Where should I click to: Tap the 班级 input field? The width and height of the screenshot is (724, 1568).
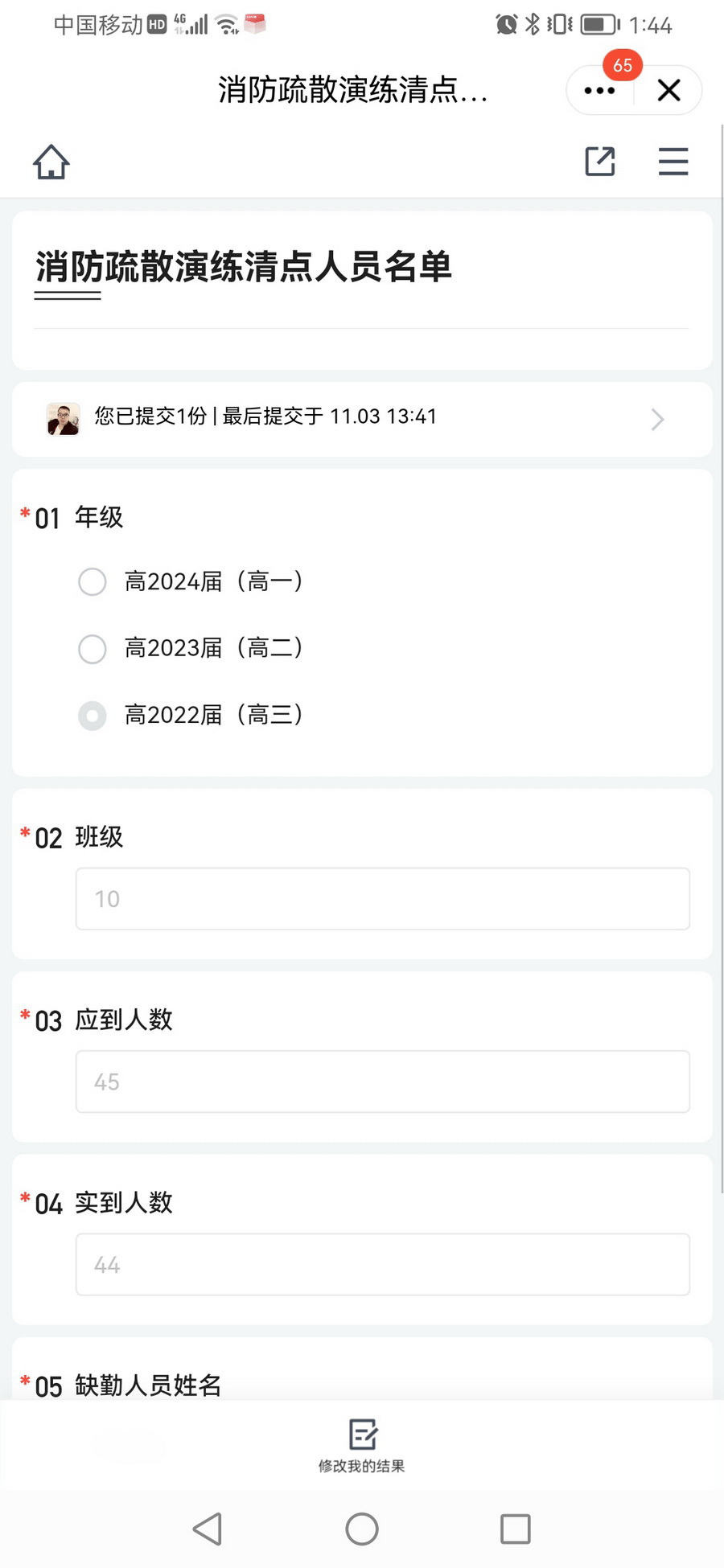(382, 898)
